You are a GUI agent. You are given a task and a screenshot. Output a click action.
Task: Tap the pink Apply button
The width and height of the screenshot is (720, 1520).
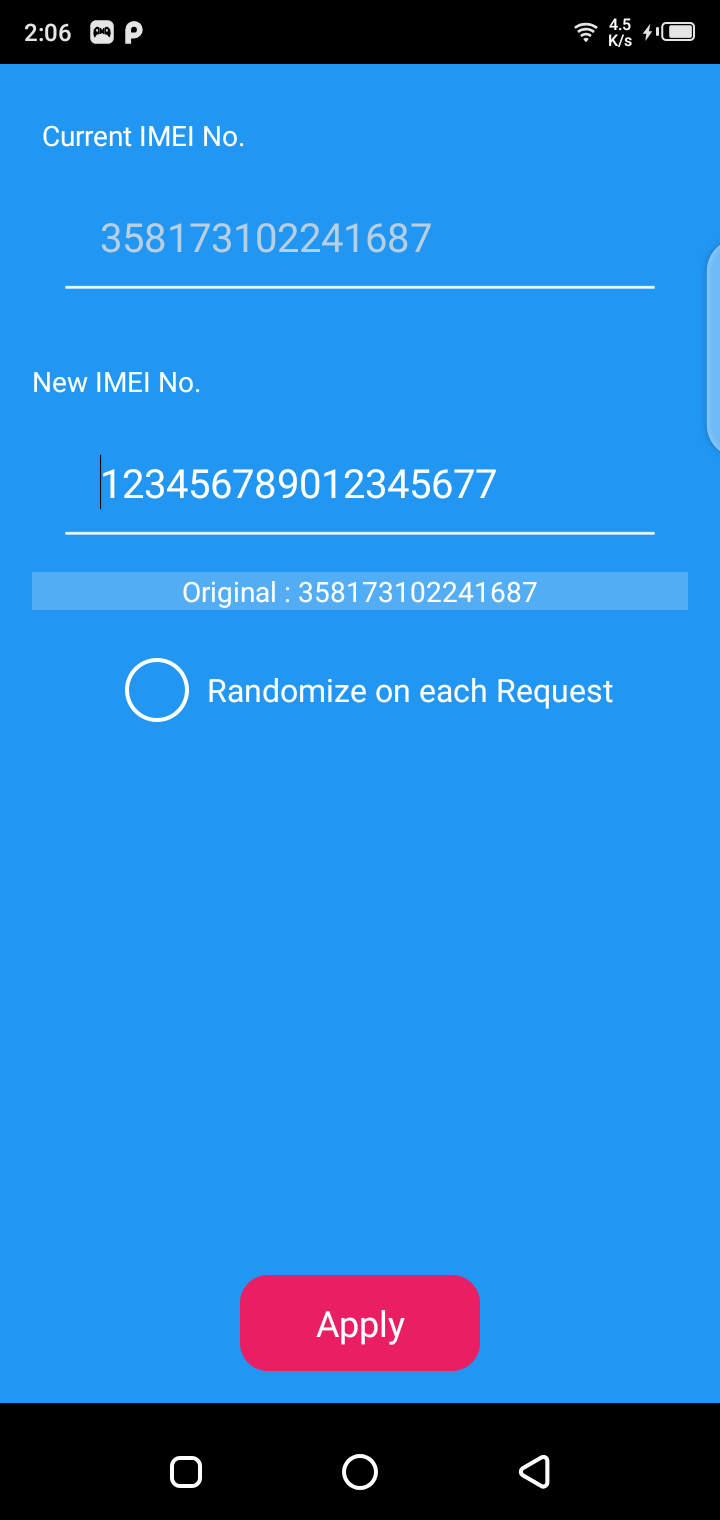tap(360, 1323)
